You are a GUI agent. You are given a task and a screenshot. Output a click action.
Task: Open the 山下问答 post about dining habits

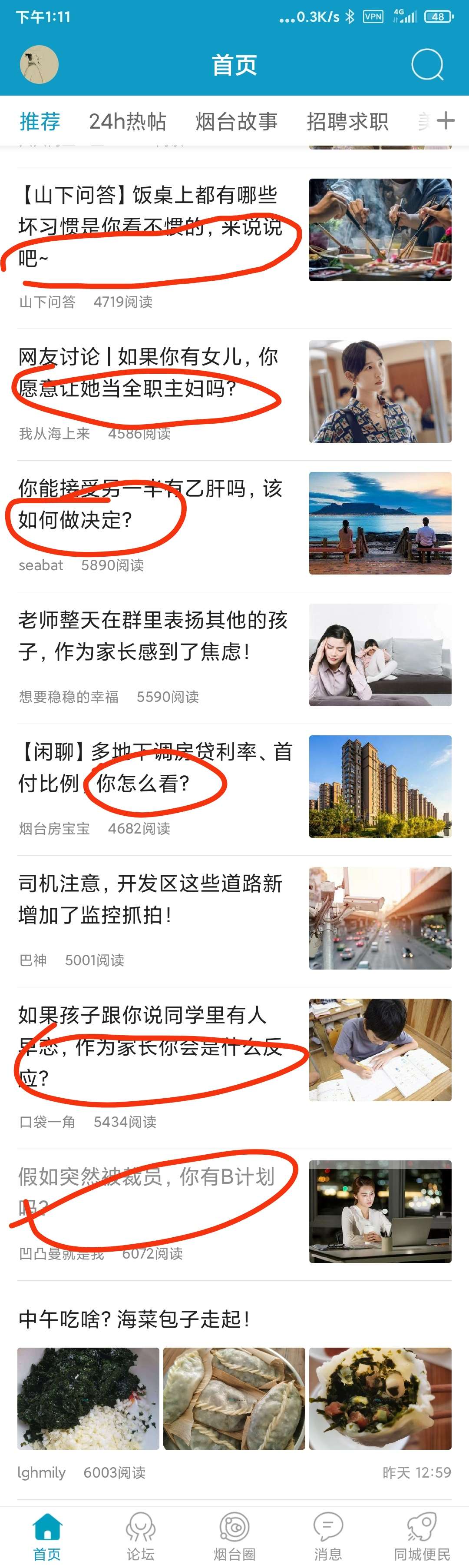tap(152, 226)
